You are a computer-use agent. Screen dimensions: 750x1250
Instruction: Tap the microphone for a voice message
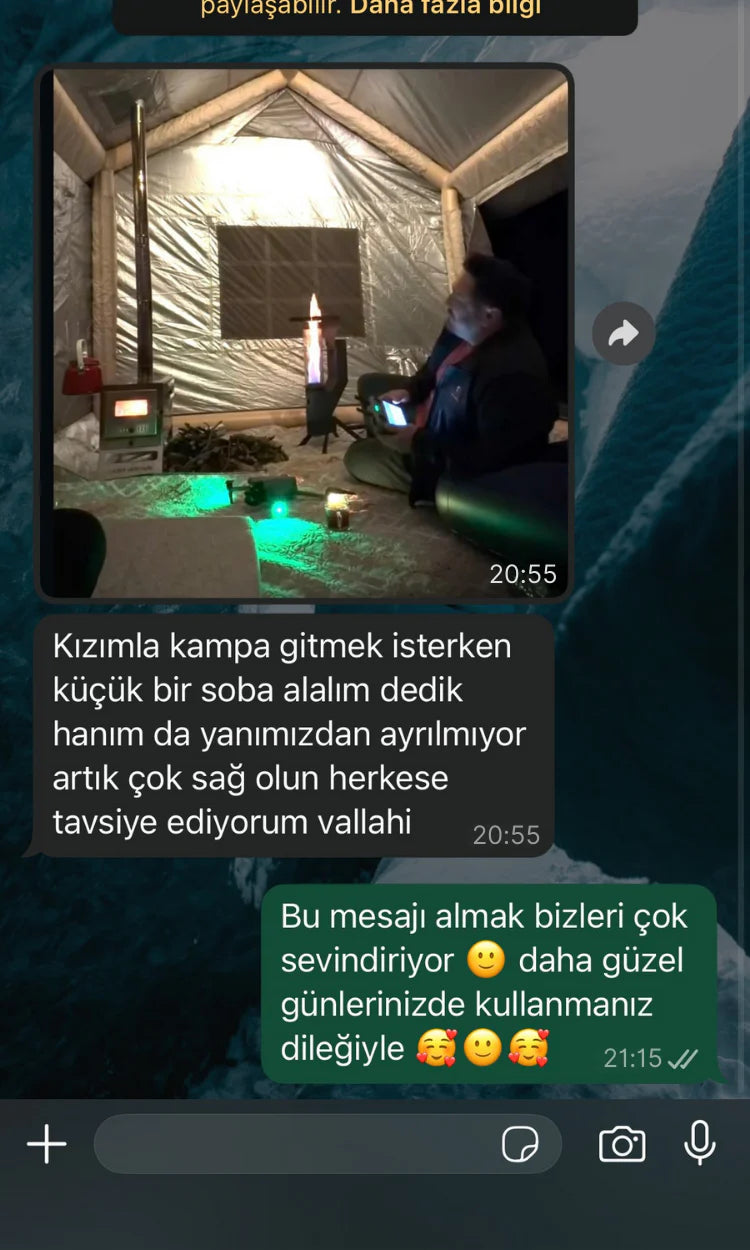tap(700, 1143)
